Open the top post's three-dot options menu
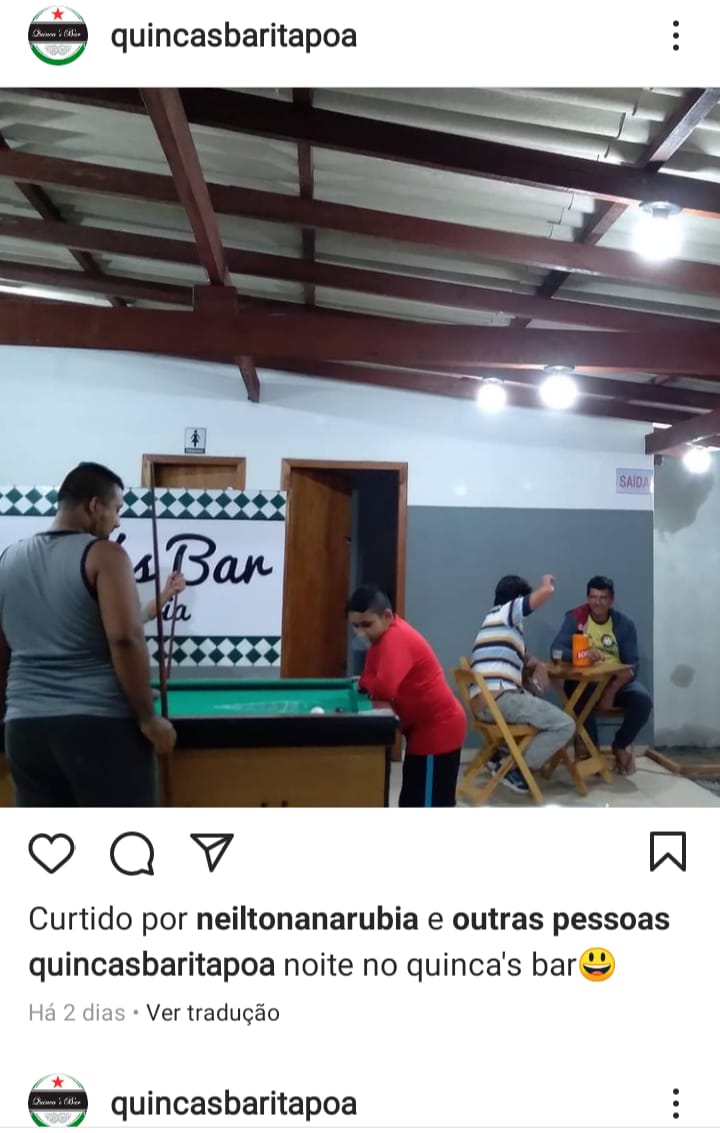Image resolution: width=720 pixels, height=1133 pixels. coord(676,36)
